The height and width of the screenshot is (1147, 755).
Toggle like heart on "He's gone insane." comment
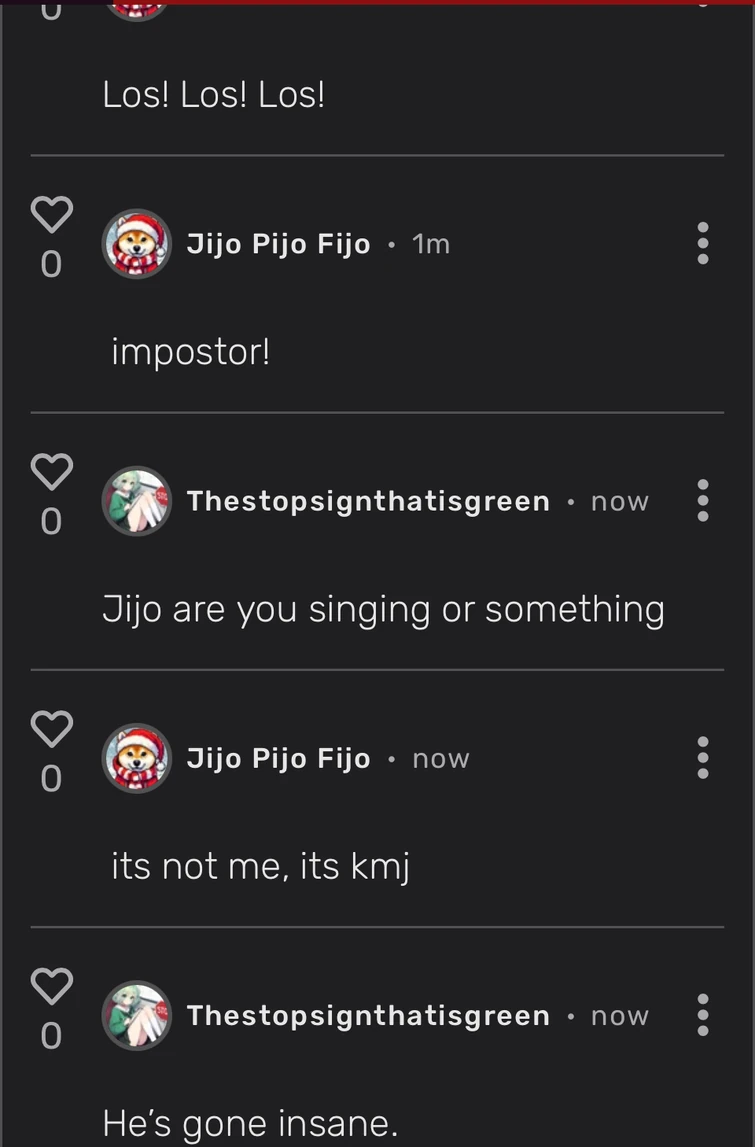[x=51, y=986]
